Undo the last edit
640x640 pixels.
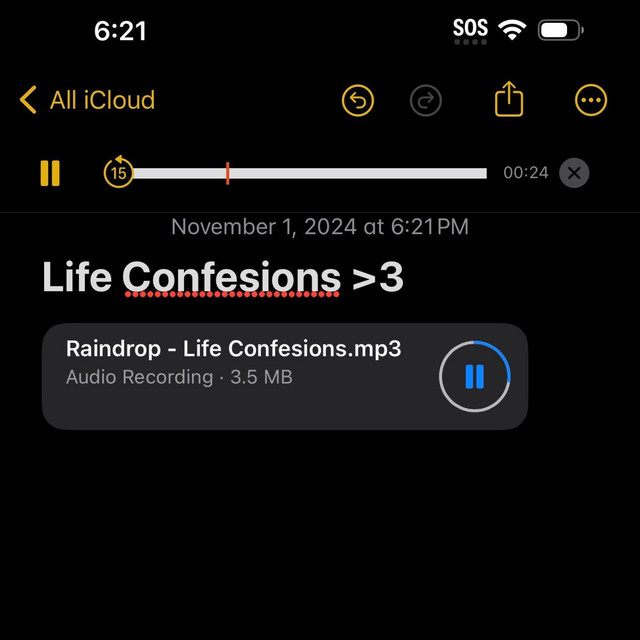[x=358, y=100]
